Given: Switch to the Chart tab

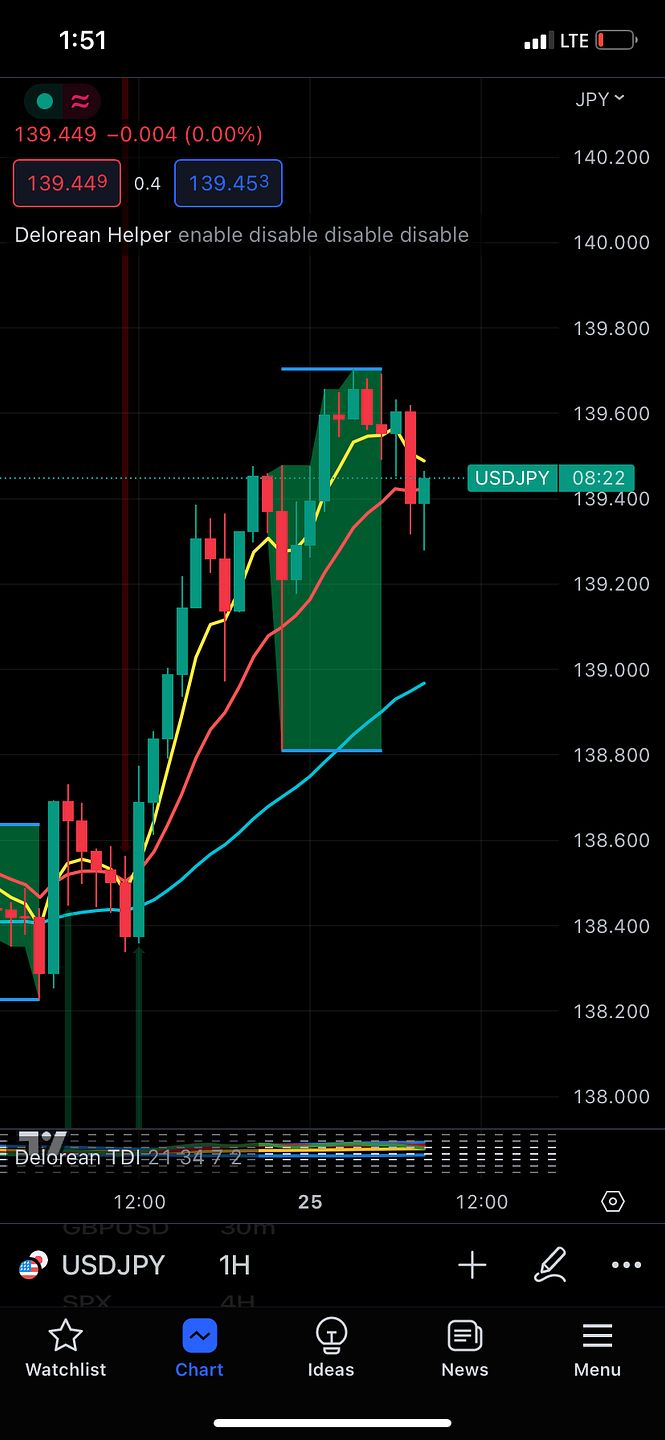Looking at the screenshot, I should pyautogui.click(x=199, y=1348).
